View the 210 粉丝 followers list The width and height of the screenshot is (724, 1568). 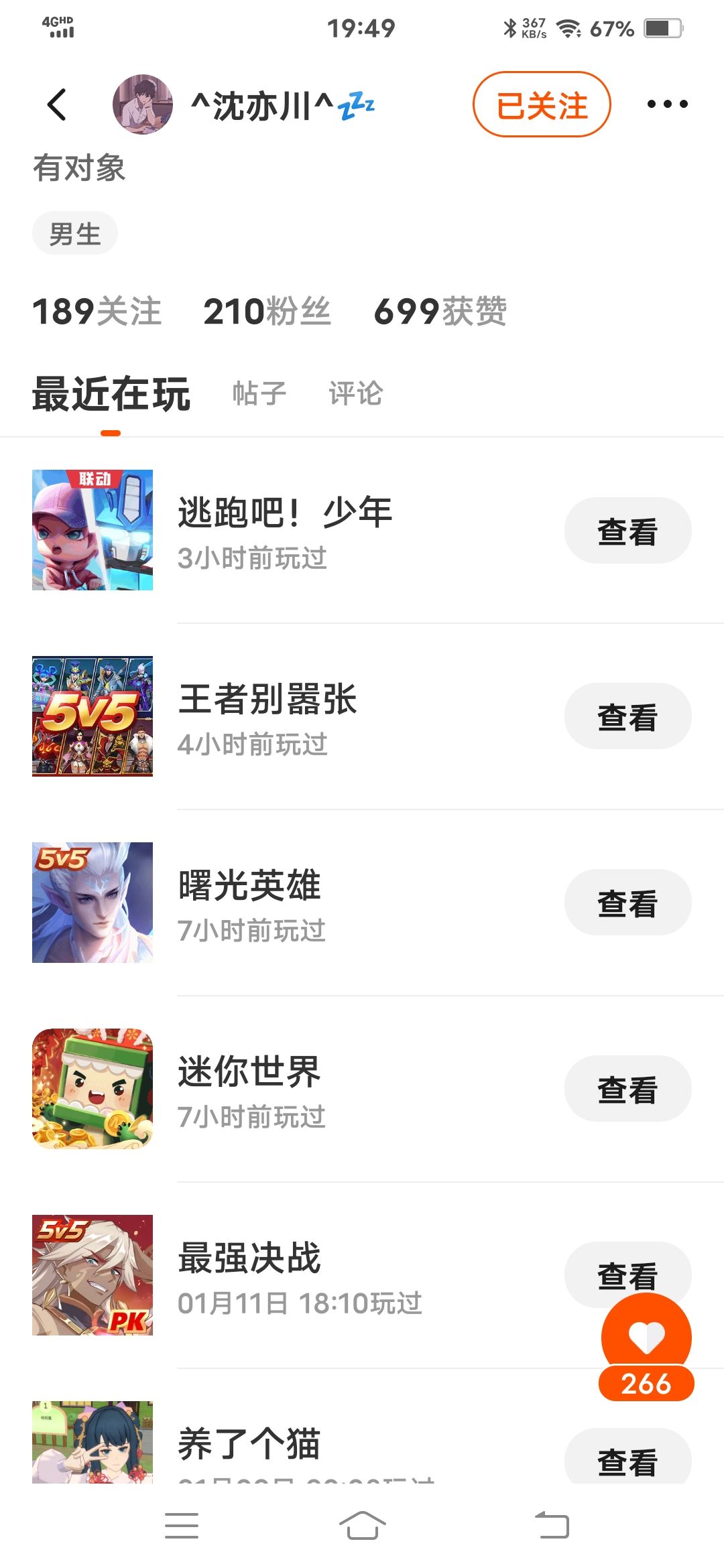pos(267,312)
